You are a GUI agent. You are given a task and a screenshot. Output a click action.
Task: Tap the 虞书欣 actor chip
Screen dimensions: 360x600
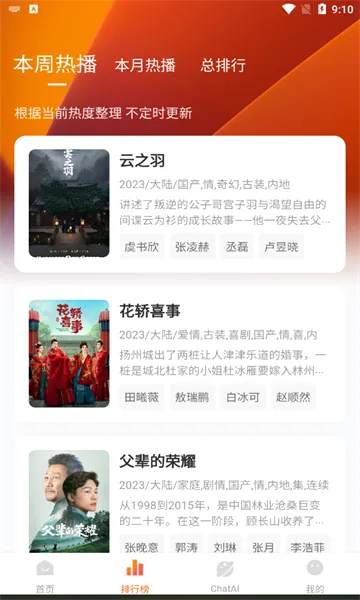[142, 247]
